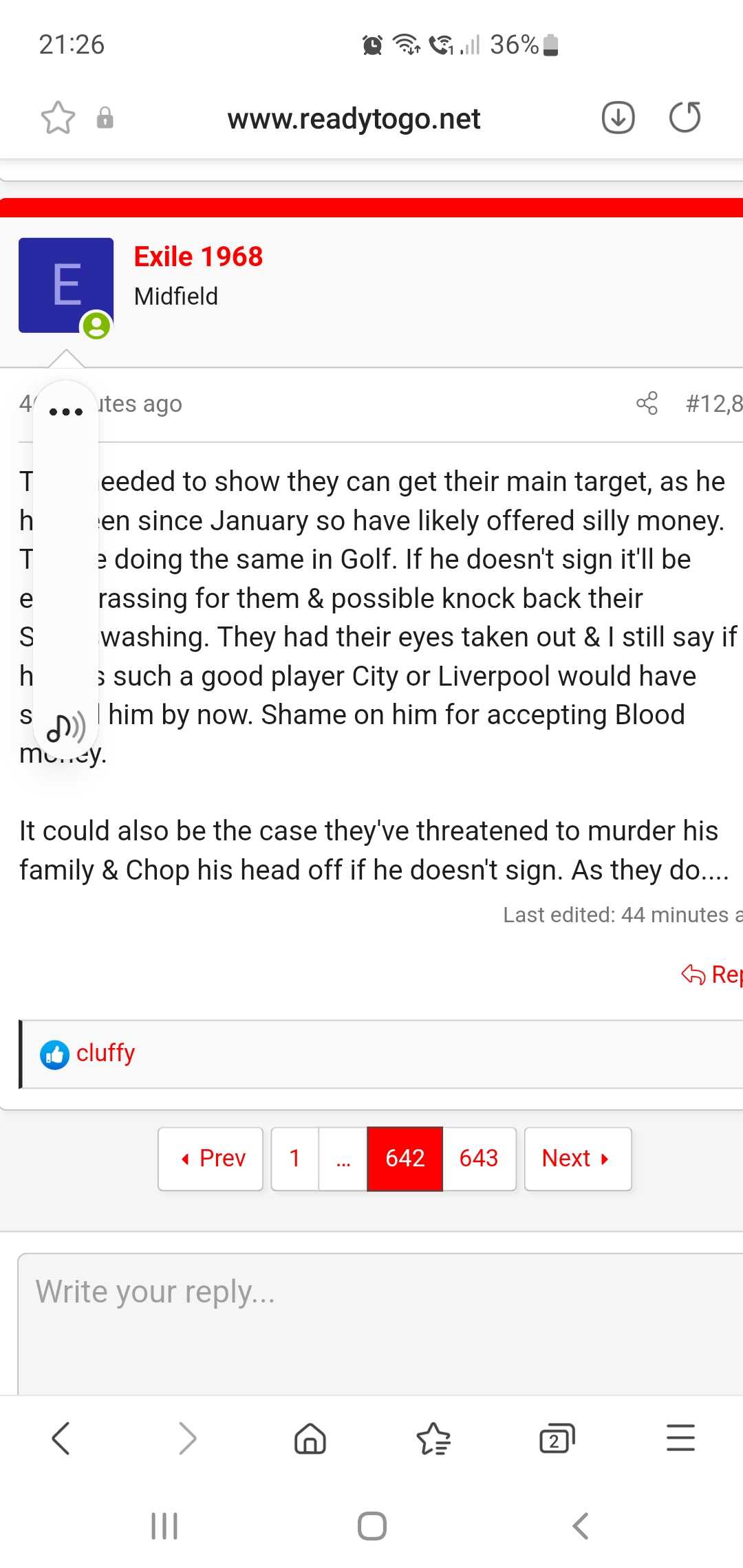Bookmark this page with the star icon
The width and height of the screenshot is (743, 1568).
pyautogui.click(x=58, y=118)
